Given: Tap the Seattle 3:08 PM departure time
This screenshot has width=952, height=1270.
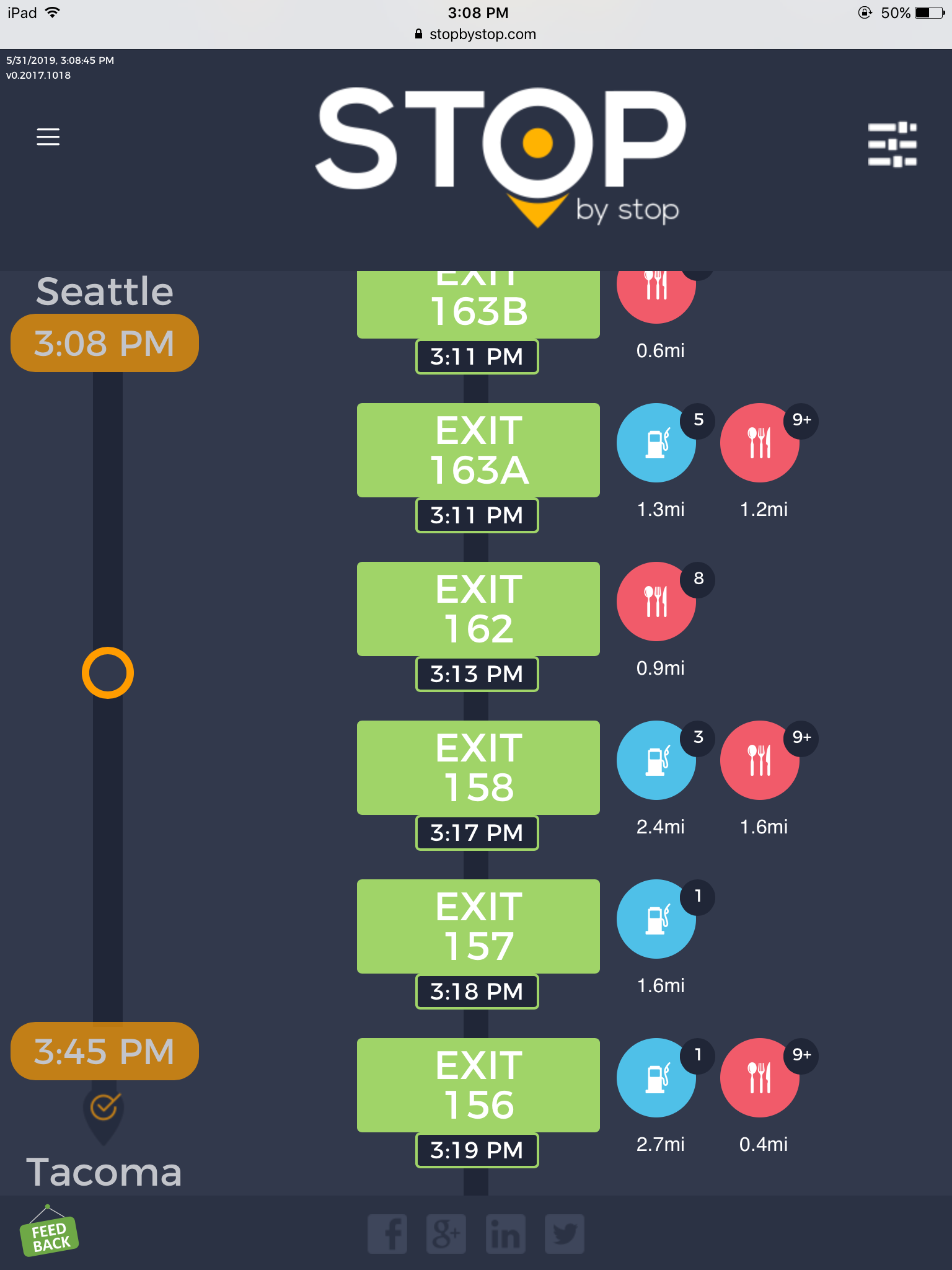Looking at the screenshot, I should [105, 343].
